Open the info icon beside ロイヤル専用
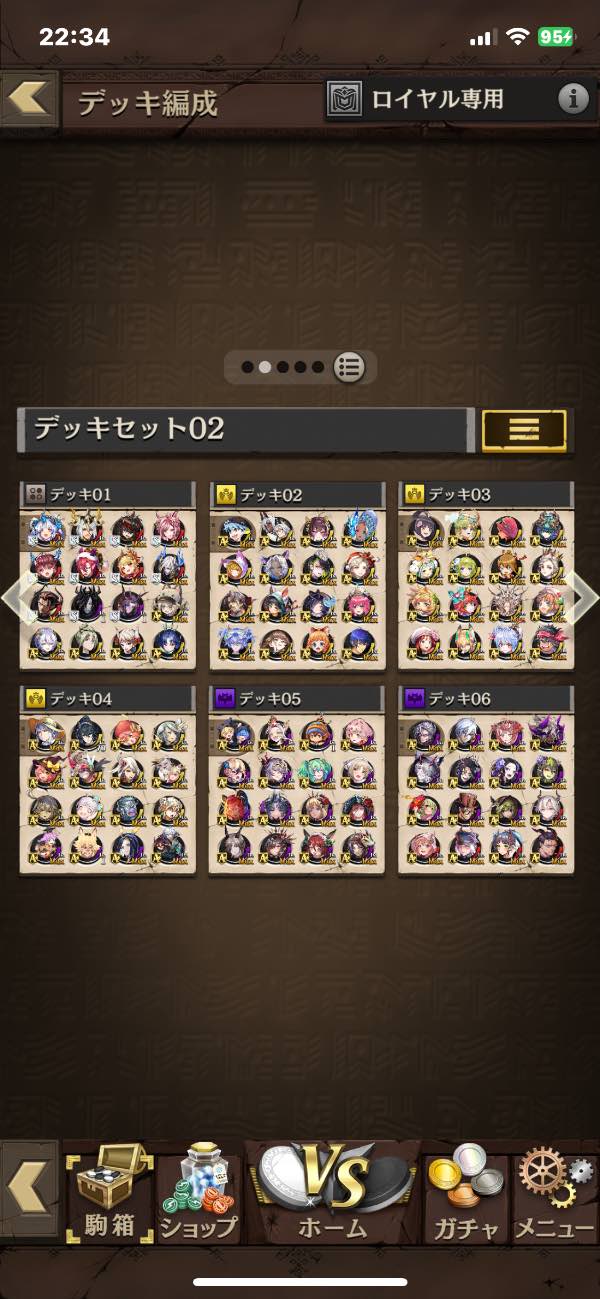This screenshot has height=1299, width=600. 572,99
